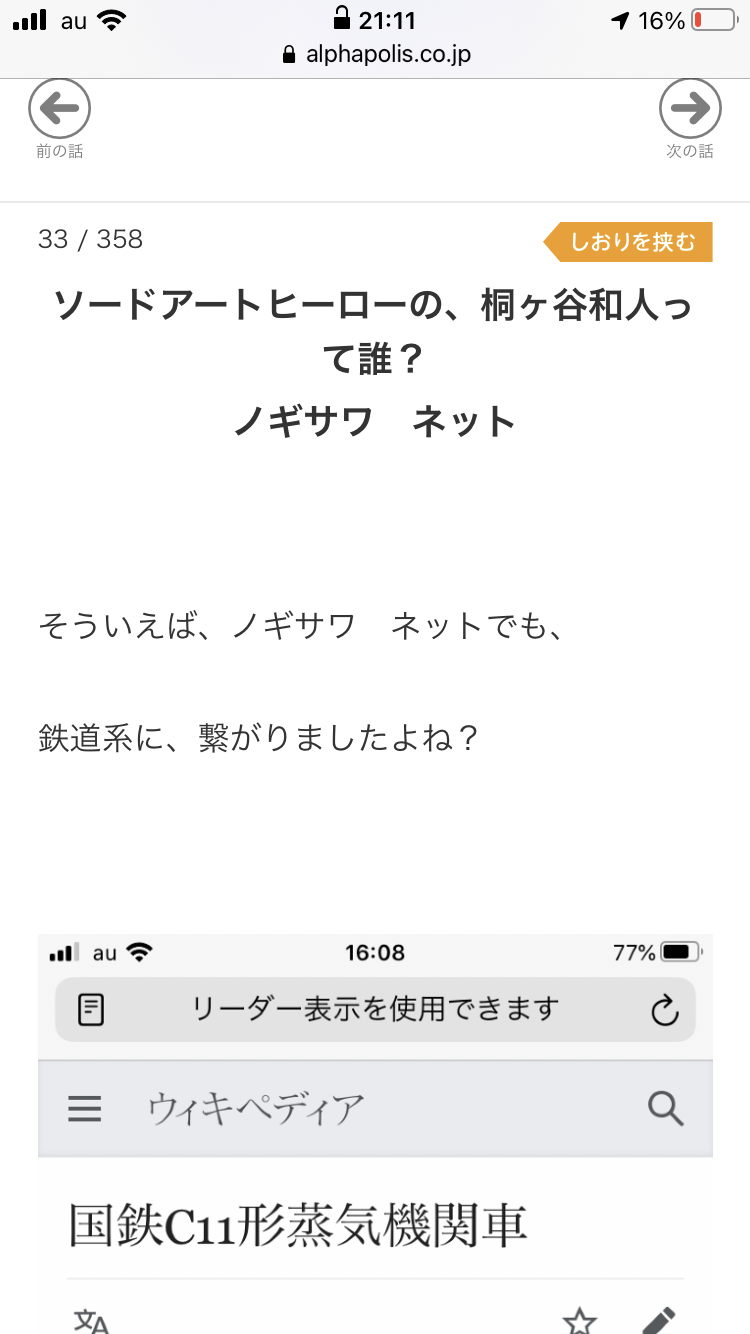Tap the alphapolis.co.jp address bar
Viewport: 750px width, 1334px height.
click(376, 54)
